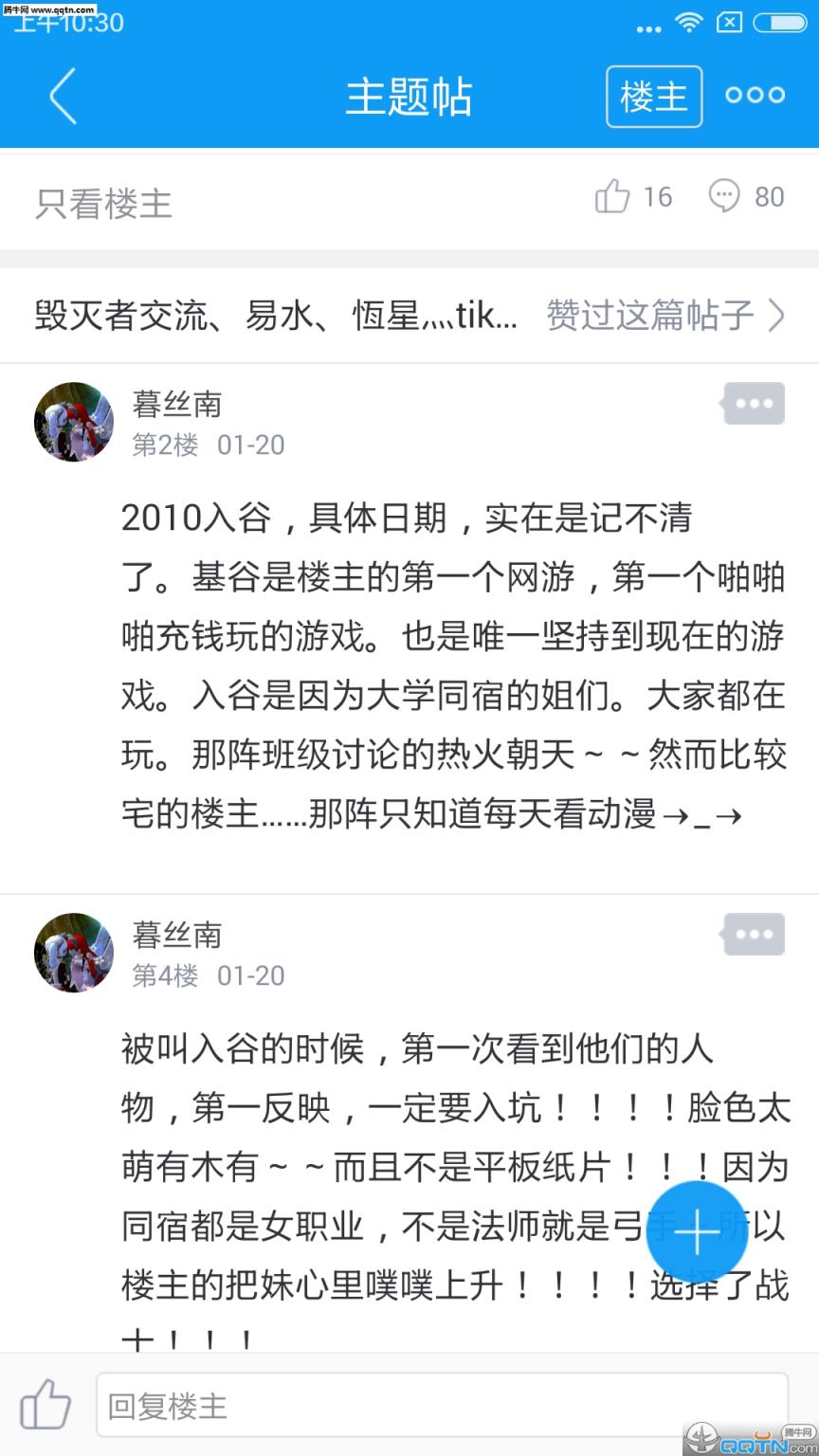
Task: Open 暮丝南's profile from the username
Action: point(176,404)
